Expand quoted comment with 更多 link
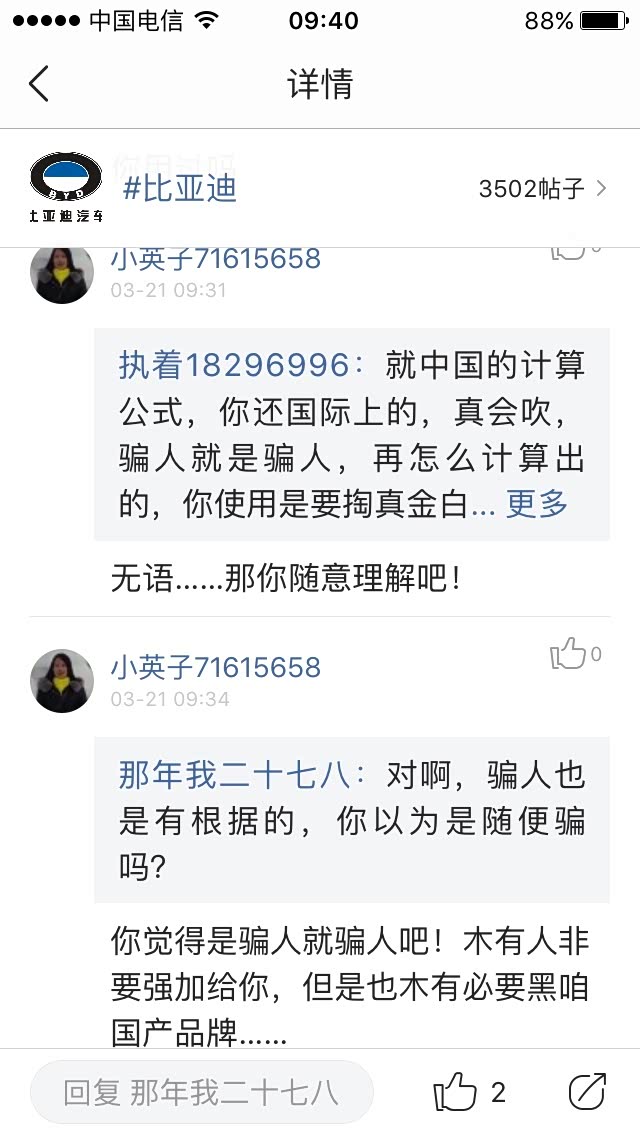This screenshot has height=1136, width=640. (537, 504)
